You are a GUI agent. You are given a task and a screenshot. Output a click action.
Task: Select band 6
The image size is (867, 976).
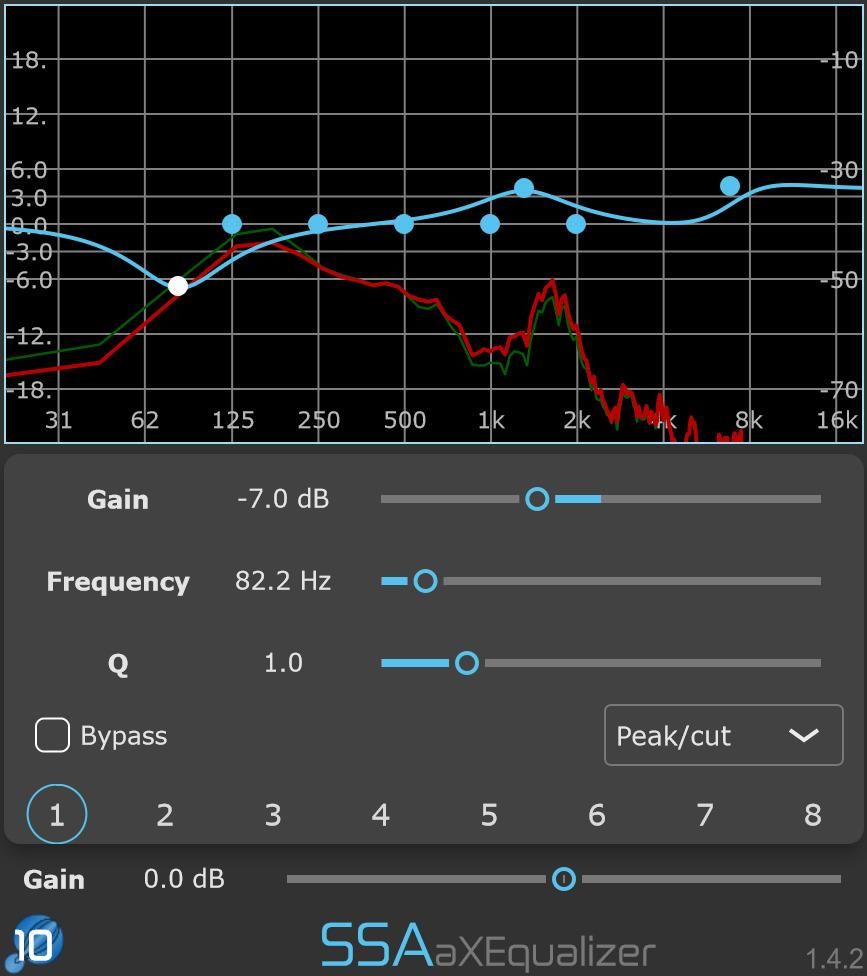(597, 814)
